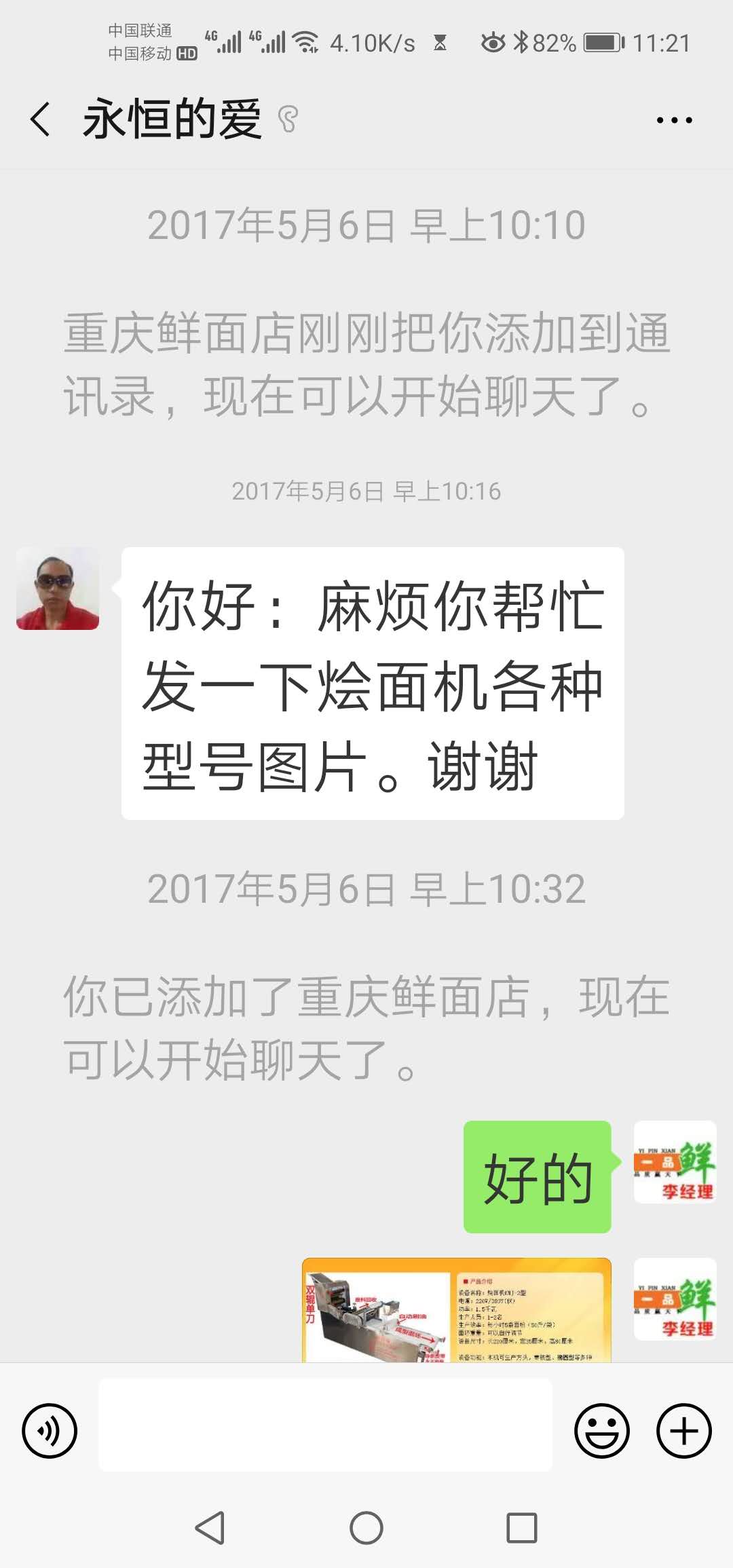
Task: Tap the system navigation back button
Action: click(x=210, y=1528)
